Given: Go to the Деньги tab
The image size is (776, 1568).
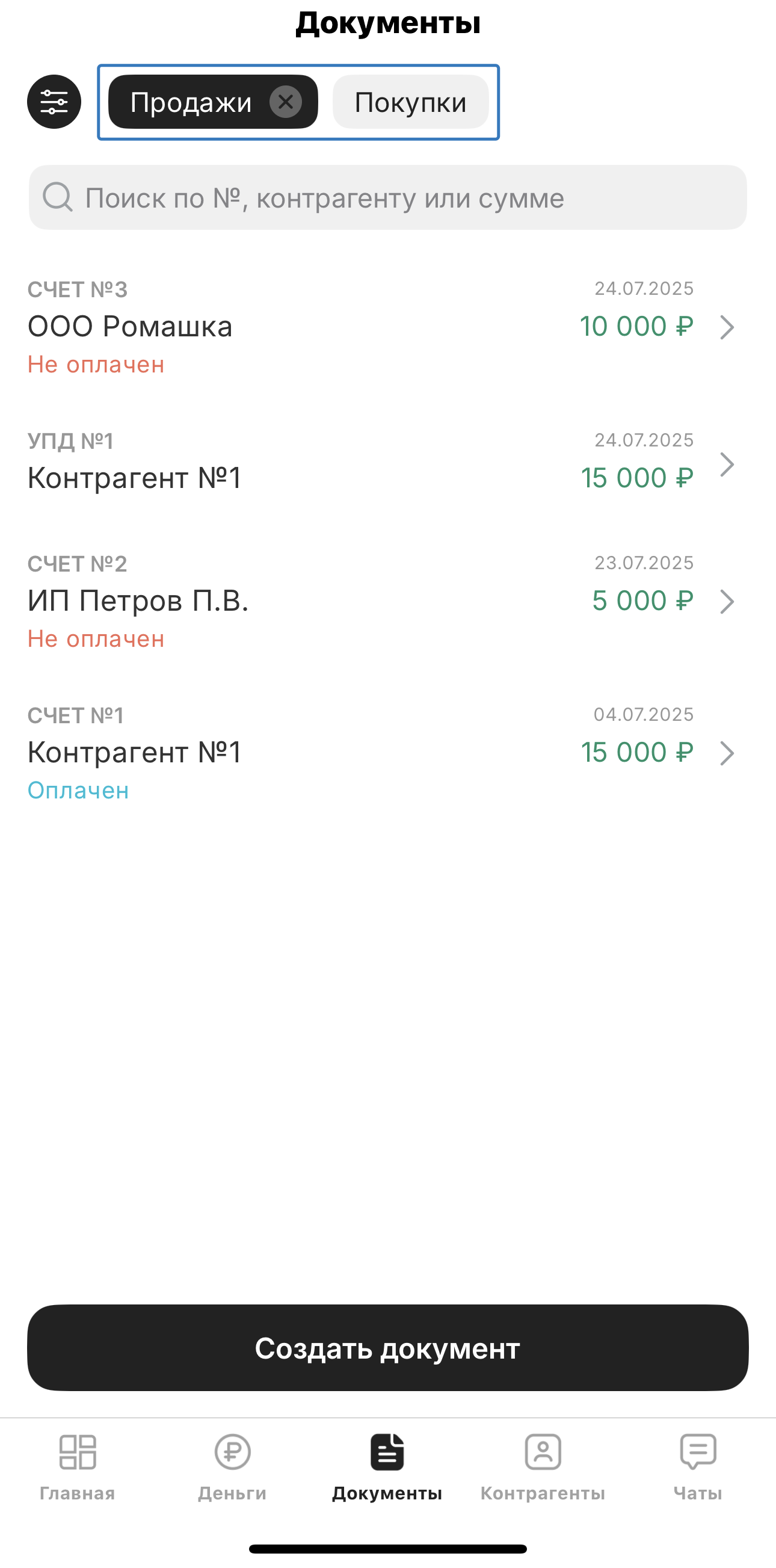Looking at the screenshot, I should [232, 1467].
